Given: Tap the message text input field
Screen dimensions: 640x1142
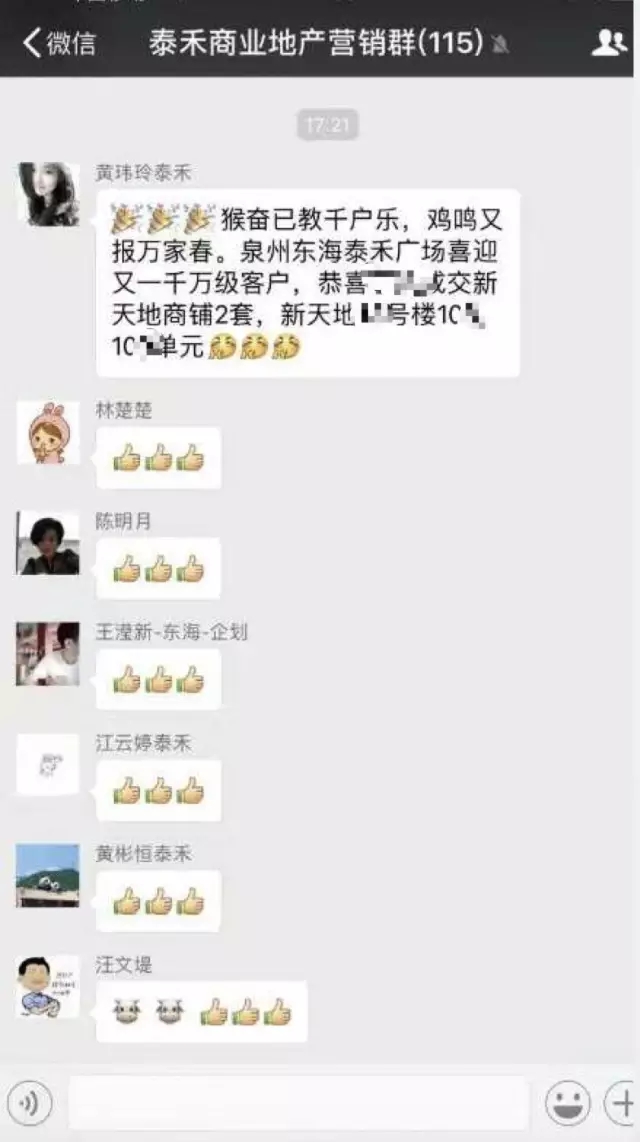Looking at the screenshot, I should pyautogui.click(x=298, y=1103).
